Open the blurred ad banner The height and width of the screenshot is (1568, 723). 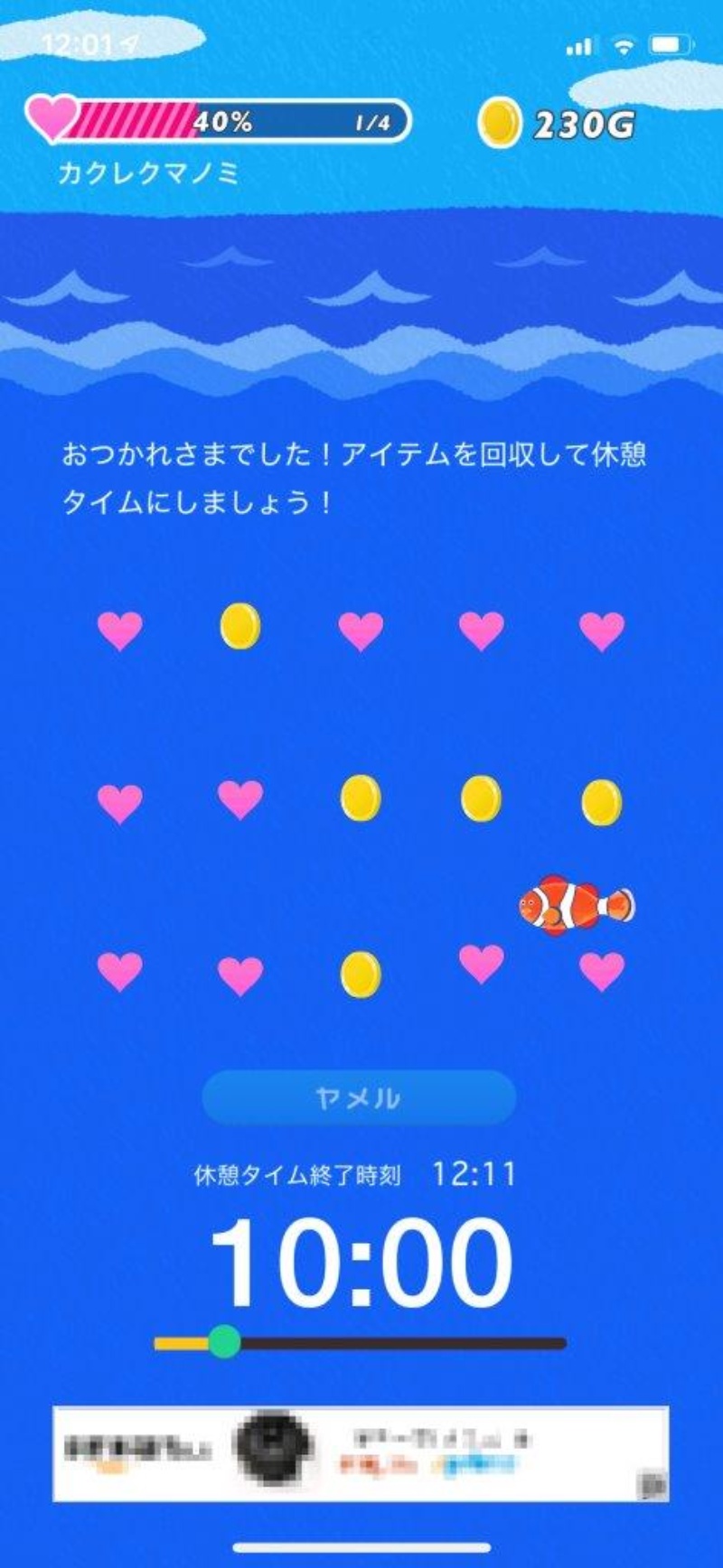tap(360, 1453)
